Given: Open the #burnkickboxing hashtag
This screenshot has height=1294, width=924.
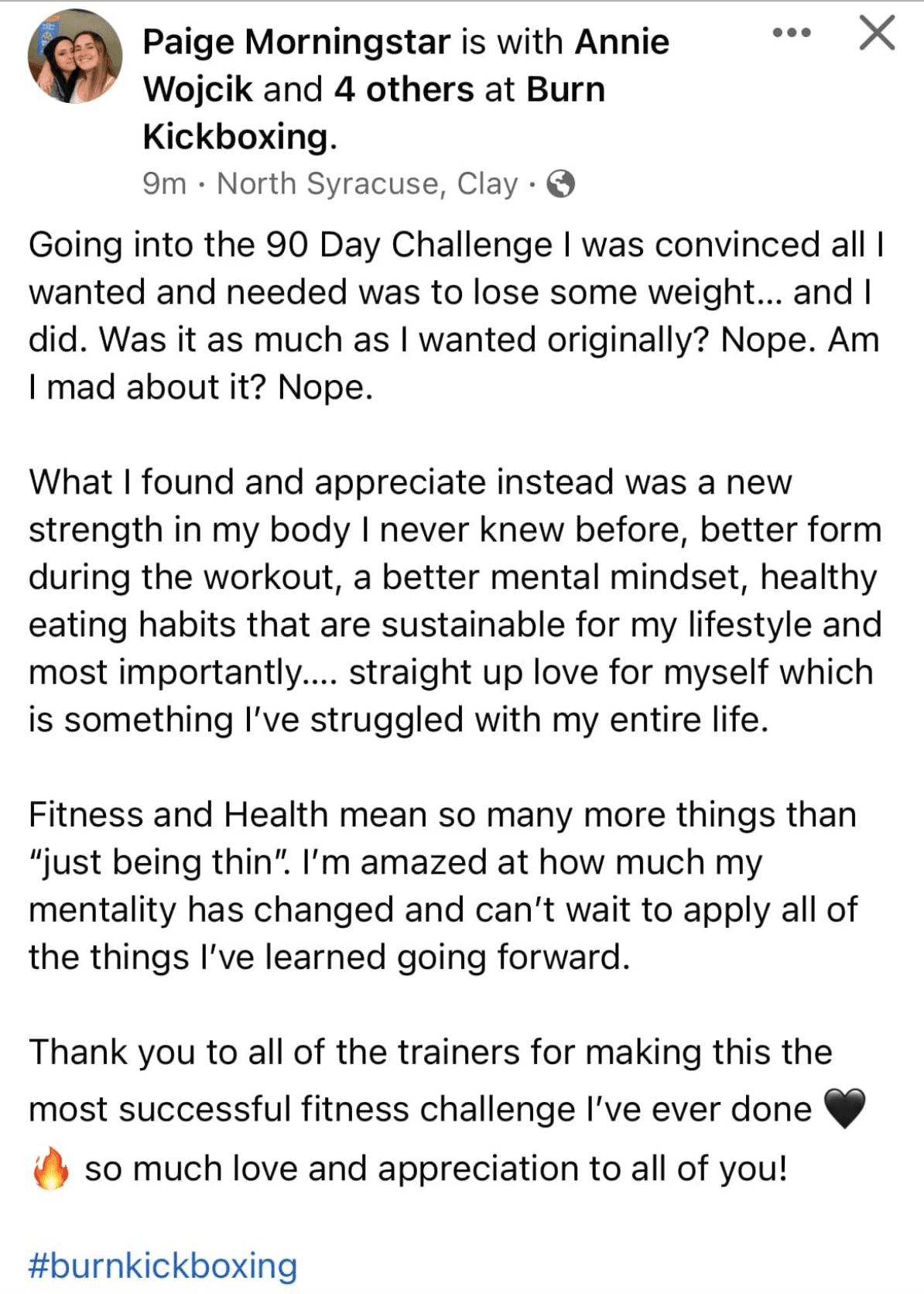Looking at the screenshot, I should click(163, 1265).
